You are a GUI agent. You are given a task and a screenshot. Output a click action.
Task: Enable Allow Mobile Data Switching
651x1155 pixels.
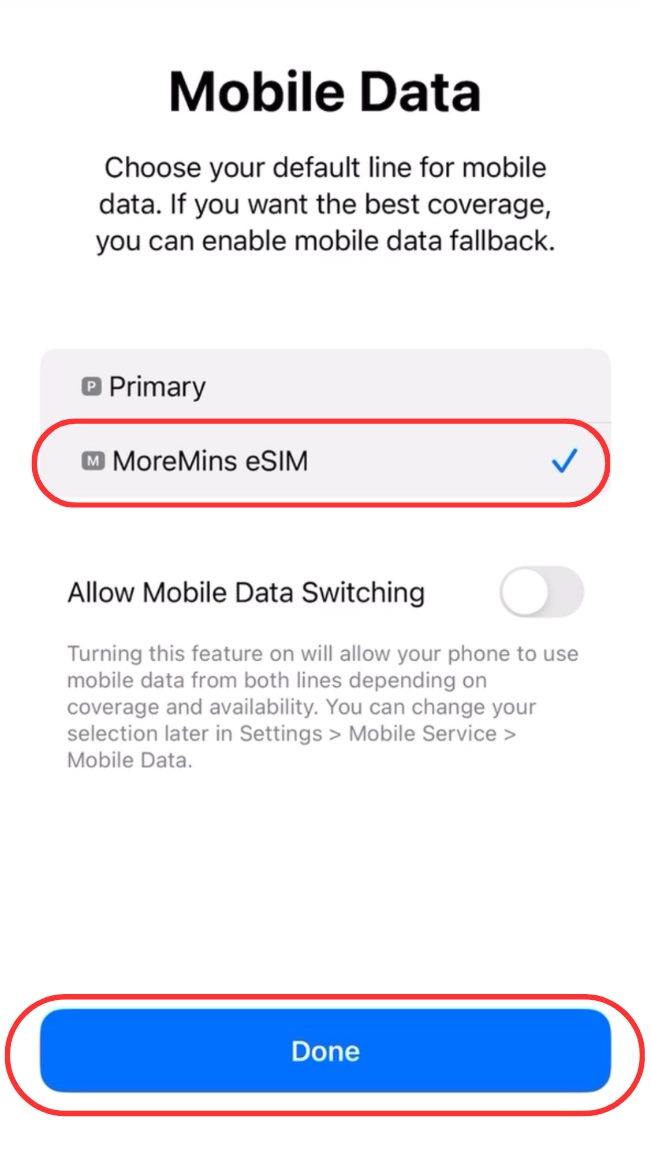click(541, 593)
